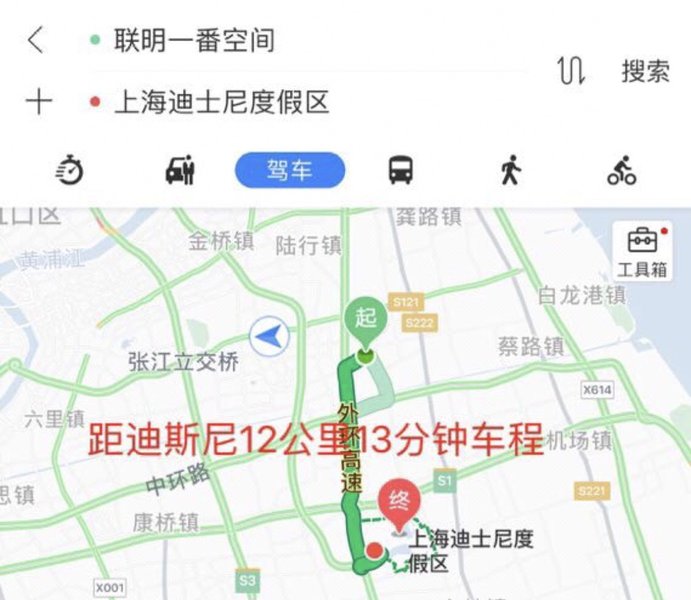691x600 pixels.
Task: Switch to the smart travel stopwatch tab
Action: 69,171
